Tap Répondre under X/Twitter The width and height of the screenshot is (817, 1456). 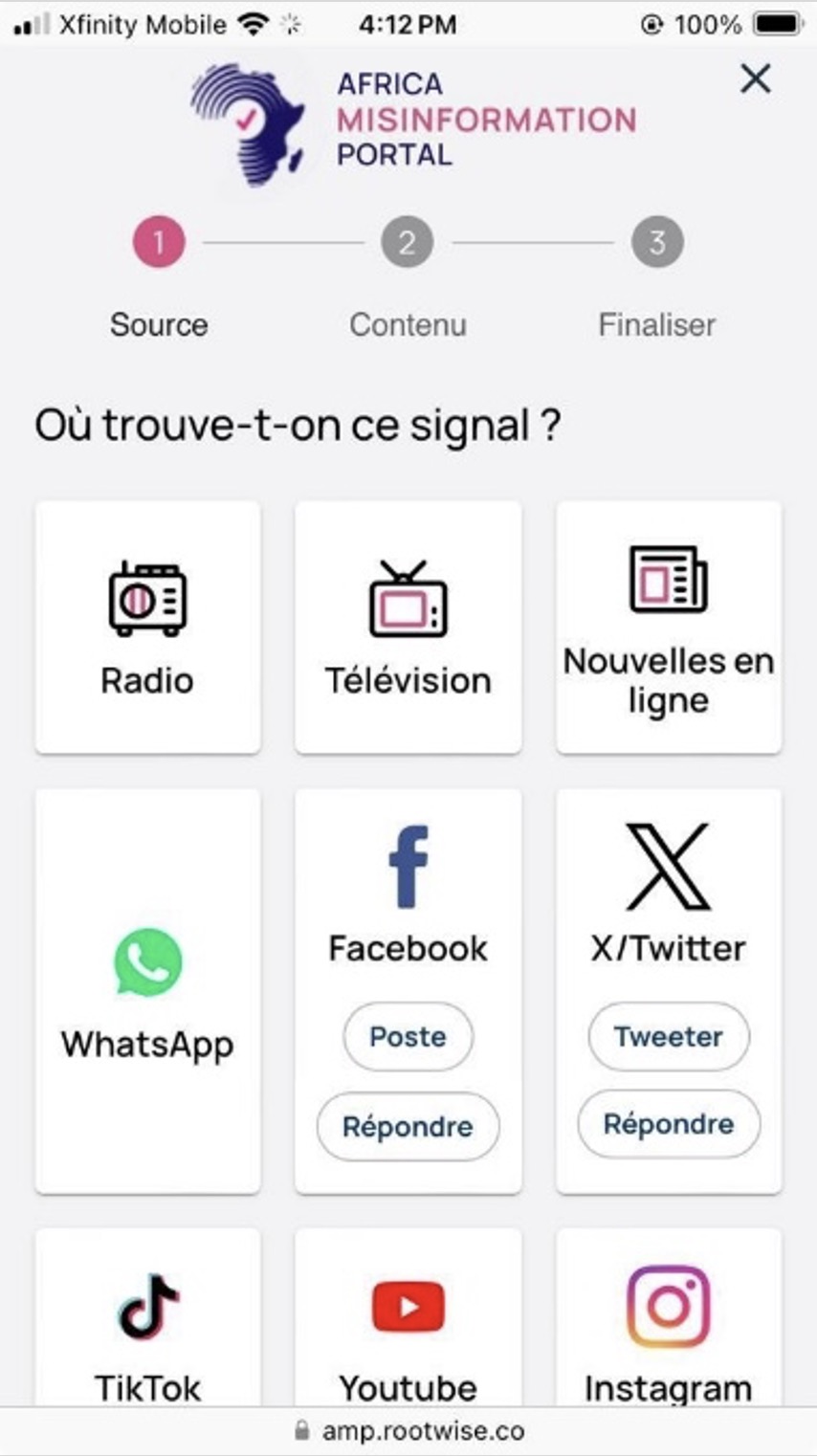tap(669, 1124)
